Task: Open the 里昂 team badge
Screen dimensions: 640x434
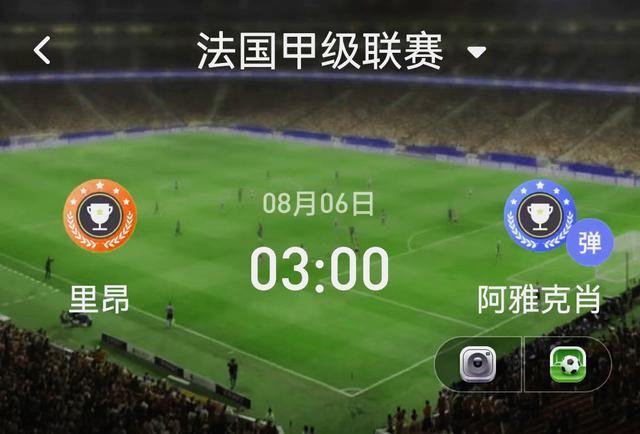Action: (98, 217)
